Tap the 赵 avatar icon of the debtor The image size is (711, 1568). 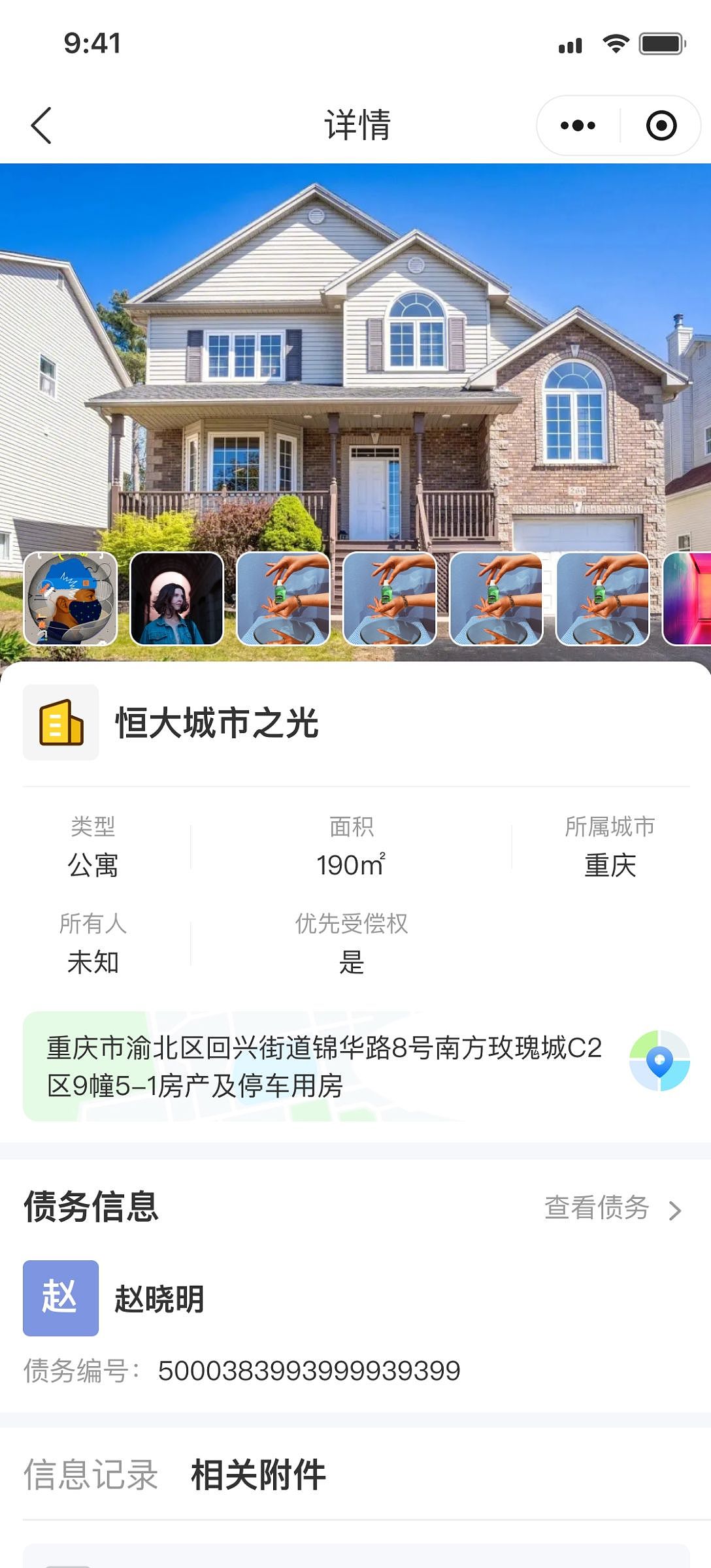point(61,1298)
